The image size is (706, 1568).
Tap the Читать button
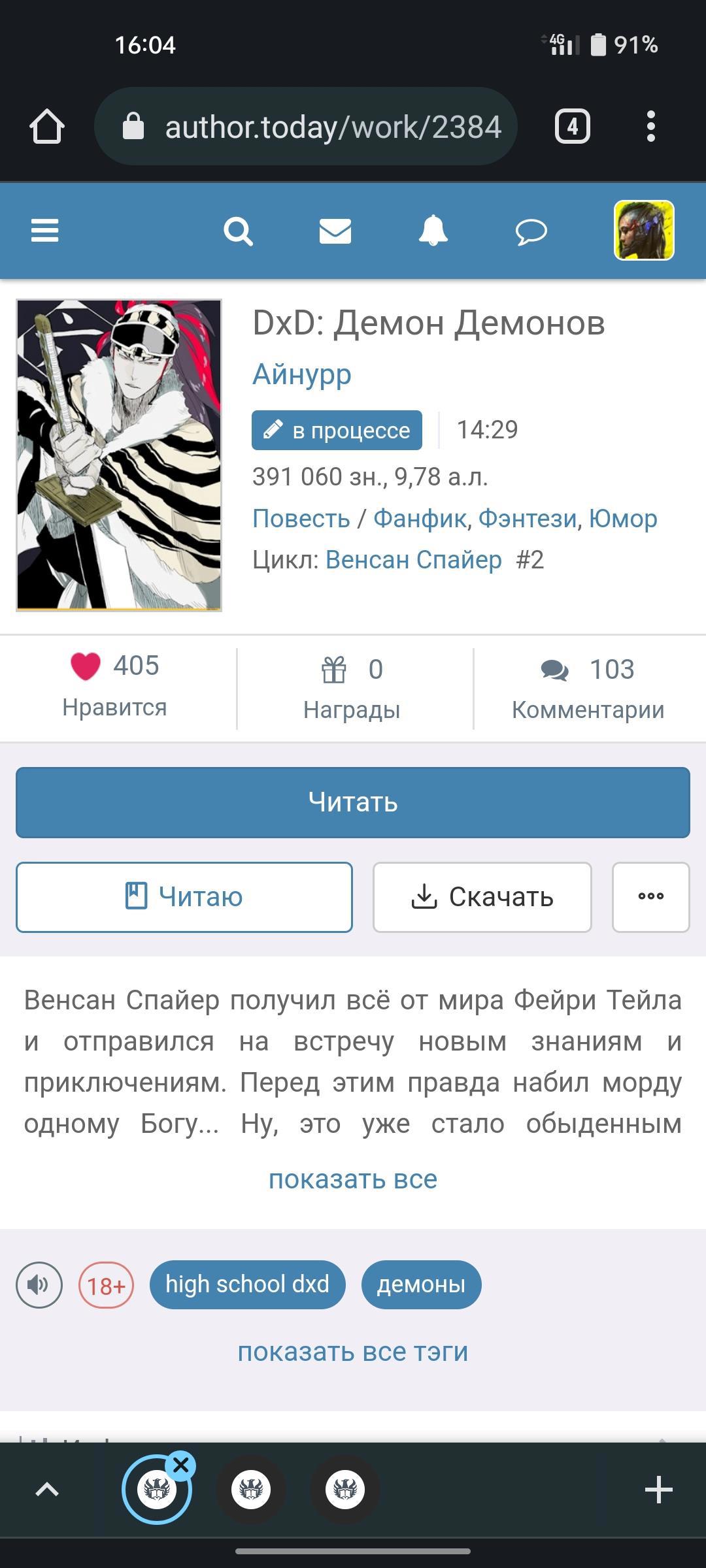point(353,802)
